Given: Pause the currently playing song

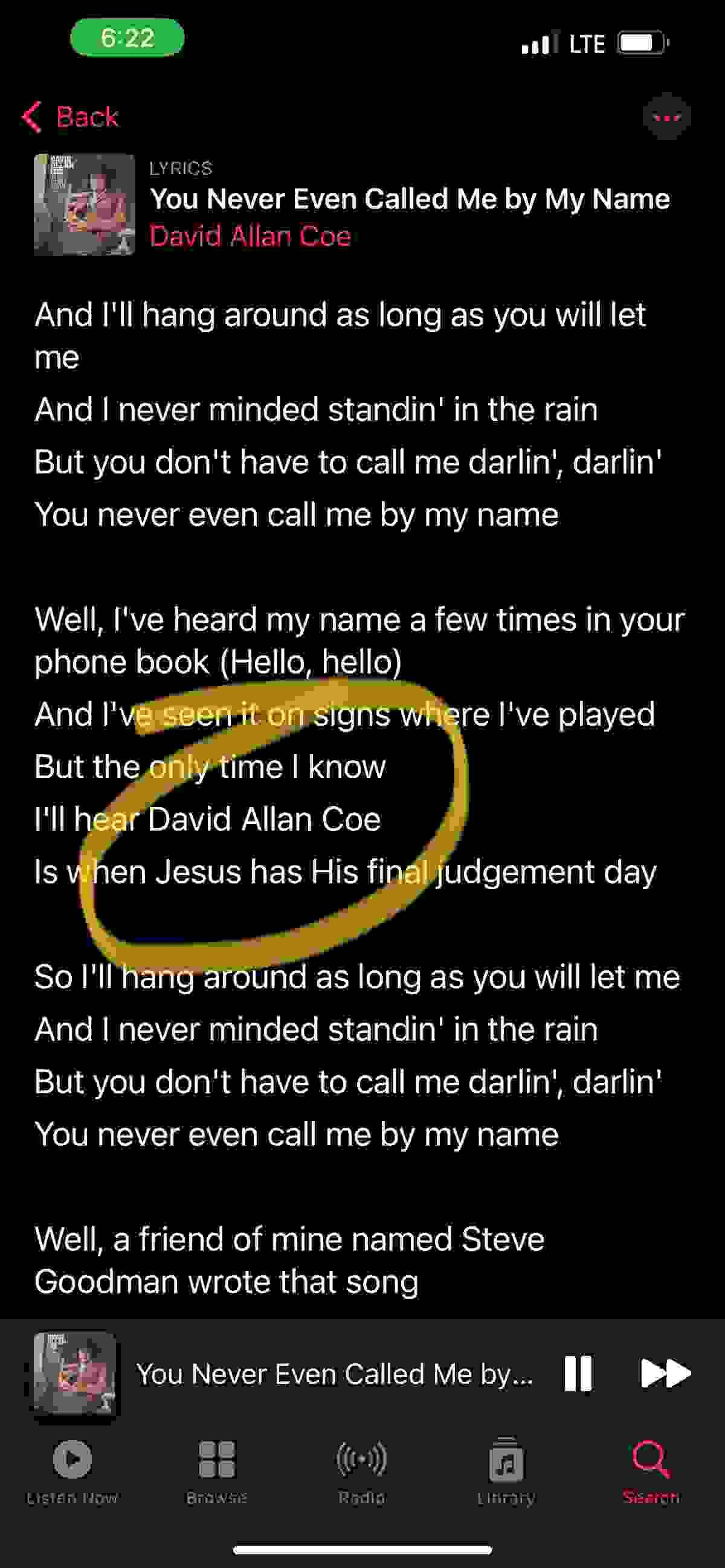Looking at the screenshot, I should coord(577,1374).
